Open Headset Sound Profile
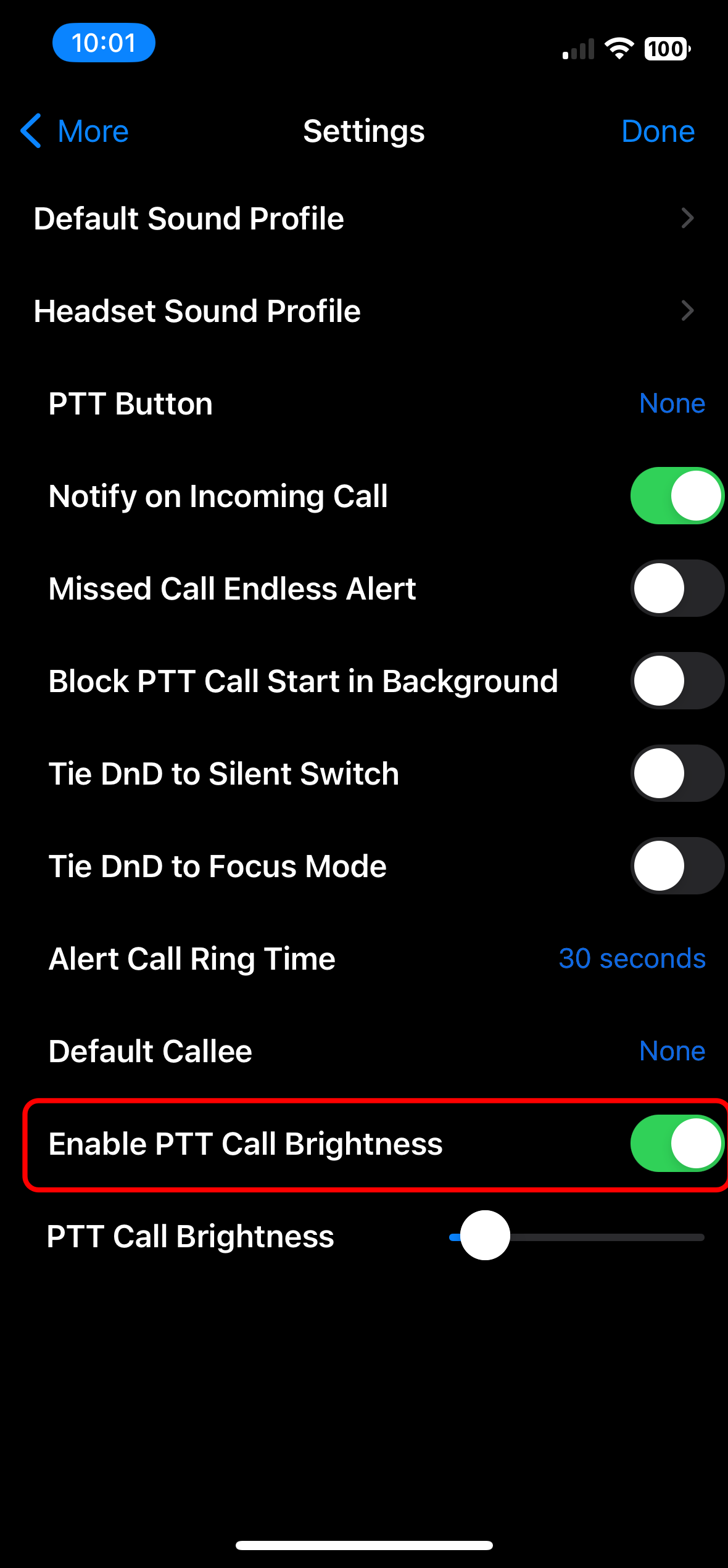The height and width of the screenshot is (1568, 728). click(364, 311)
